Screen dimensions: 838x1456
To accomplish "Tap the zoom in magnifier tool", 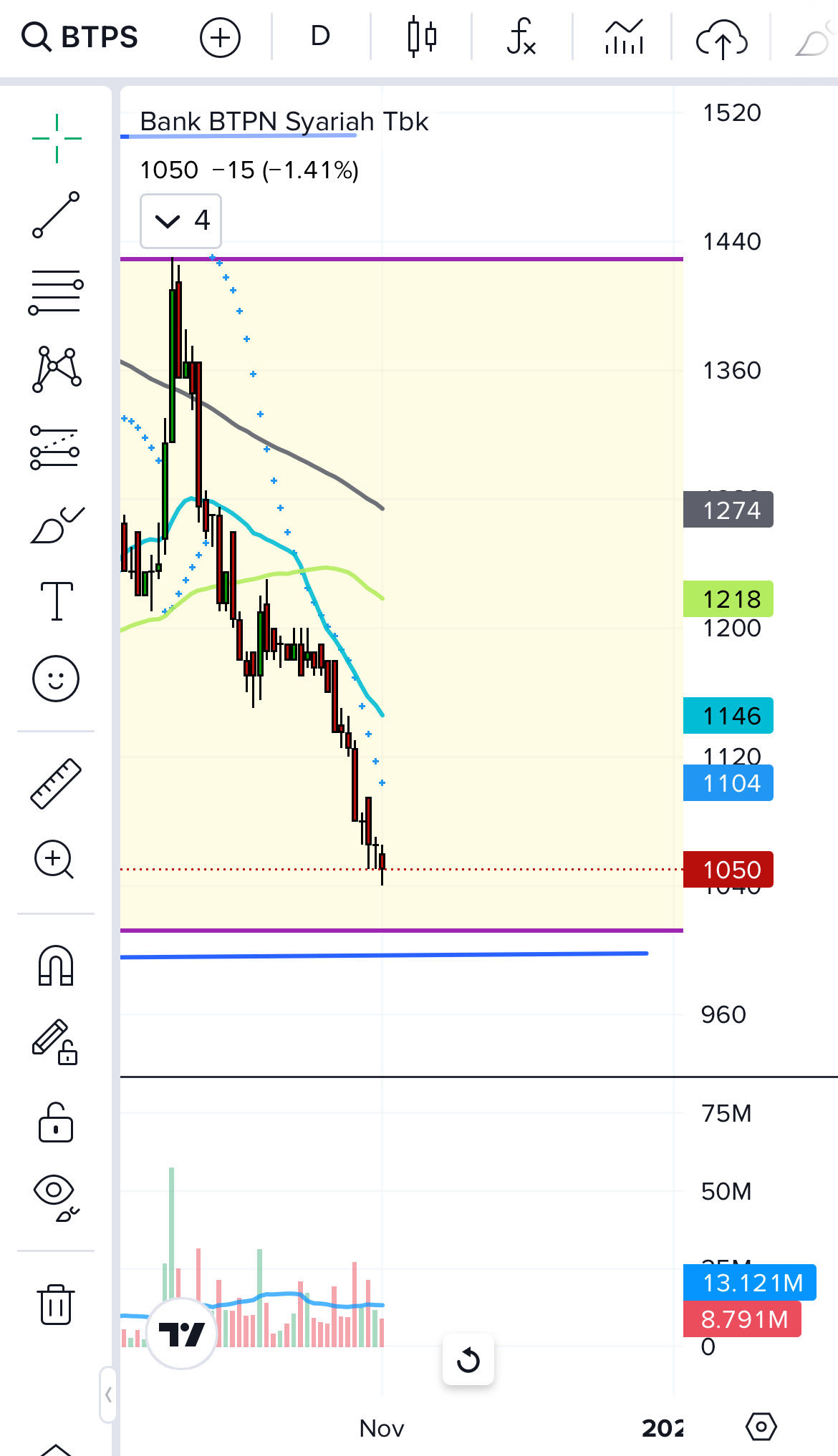I will point(54,859).
